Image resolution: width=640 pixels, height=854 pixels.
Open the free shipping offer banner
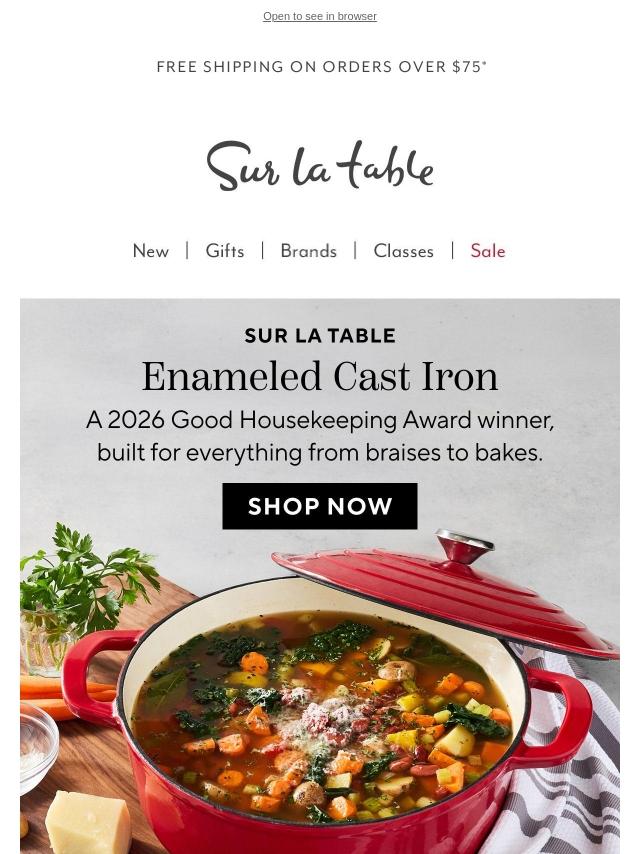coord(321,66)
